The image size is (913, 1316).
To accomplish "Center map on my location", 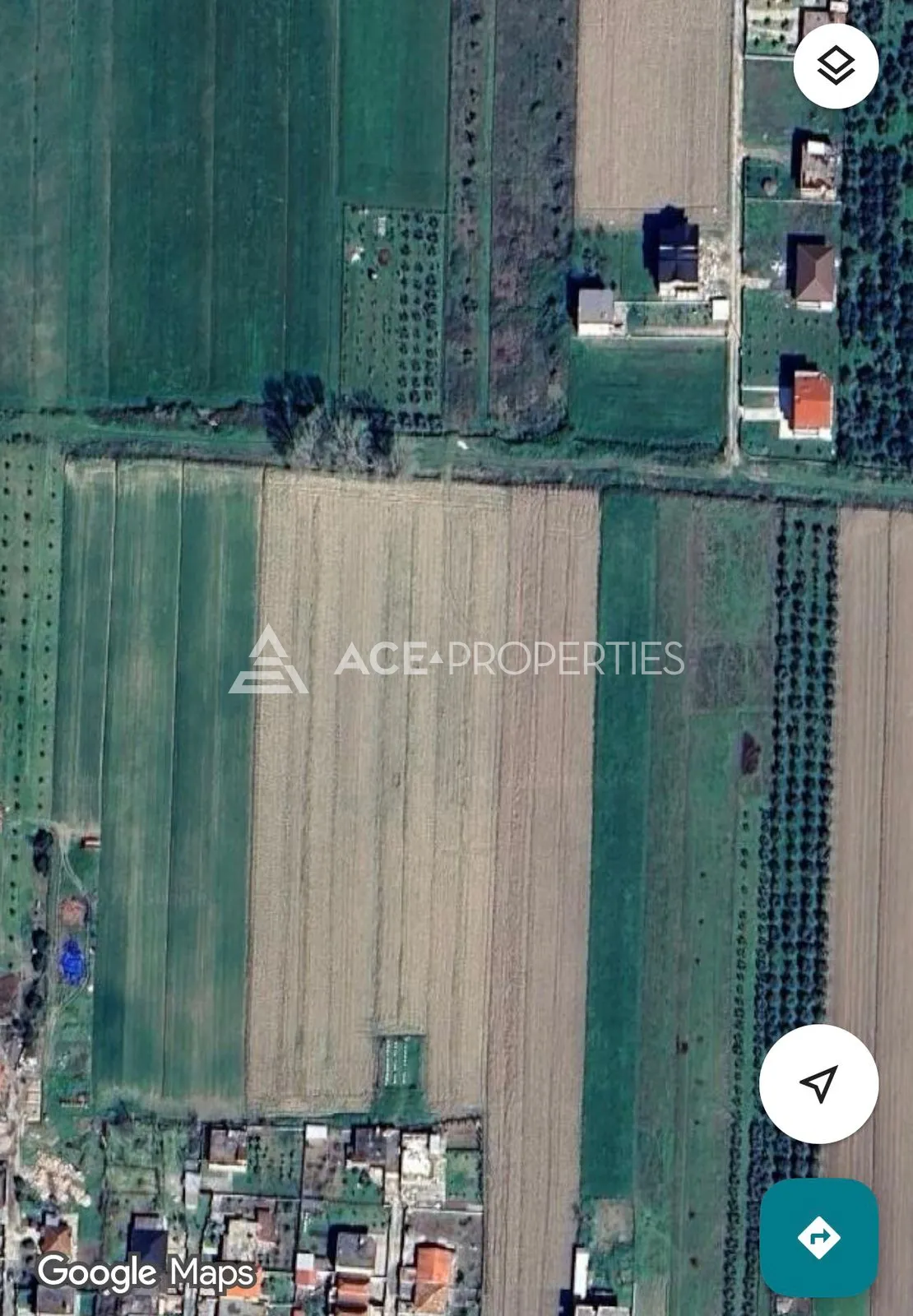I will click(818, 1083).
